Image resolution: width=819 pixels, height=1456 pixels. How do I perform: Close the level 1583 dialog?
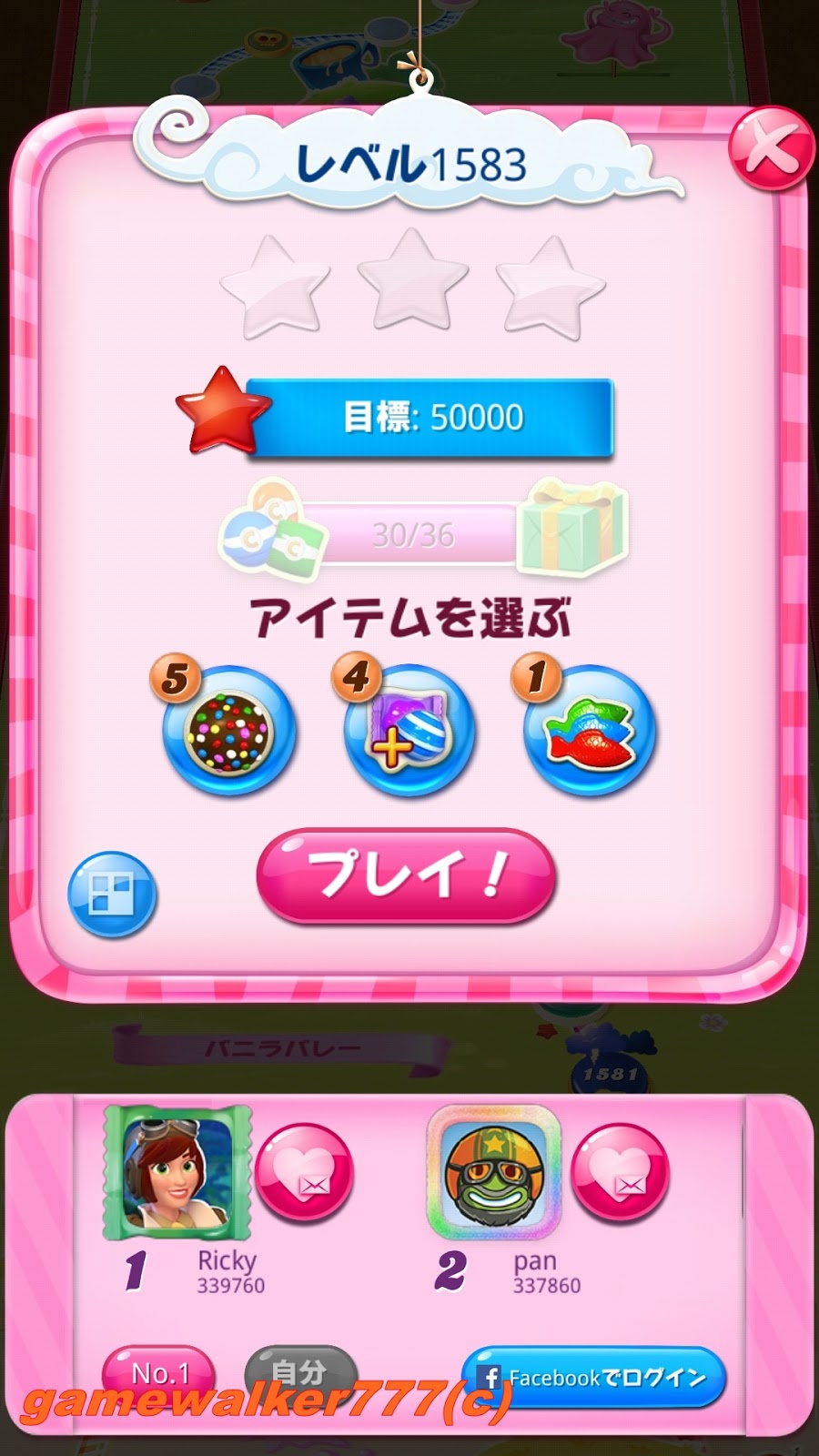coord(771,148)
